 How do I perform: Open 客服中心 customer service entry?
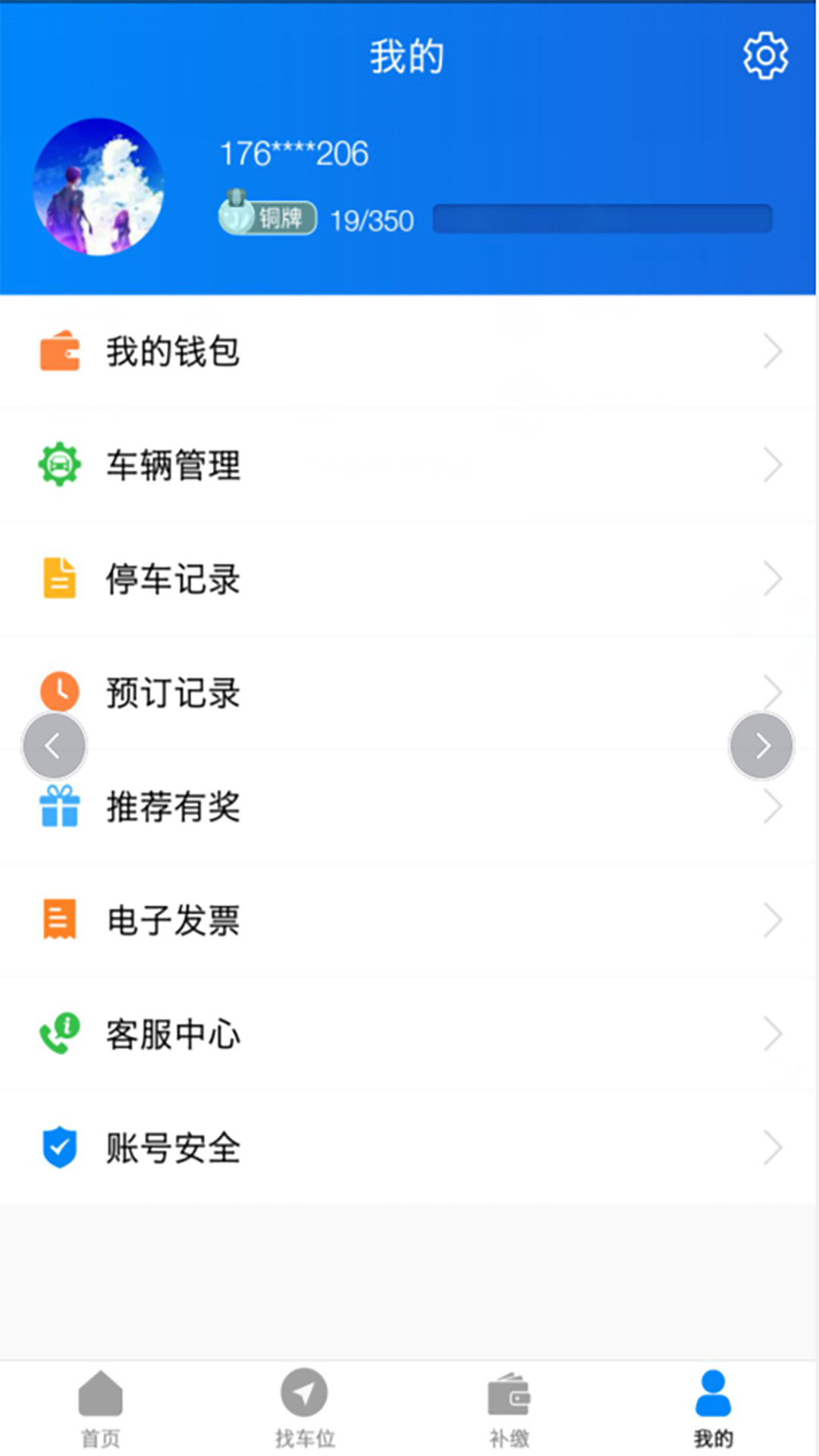pyautogui.click(x=173, y=1033)
